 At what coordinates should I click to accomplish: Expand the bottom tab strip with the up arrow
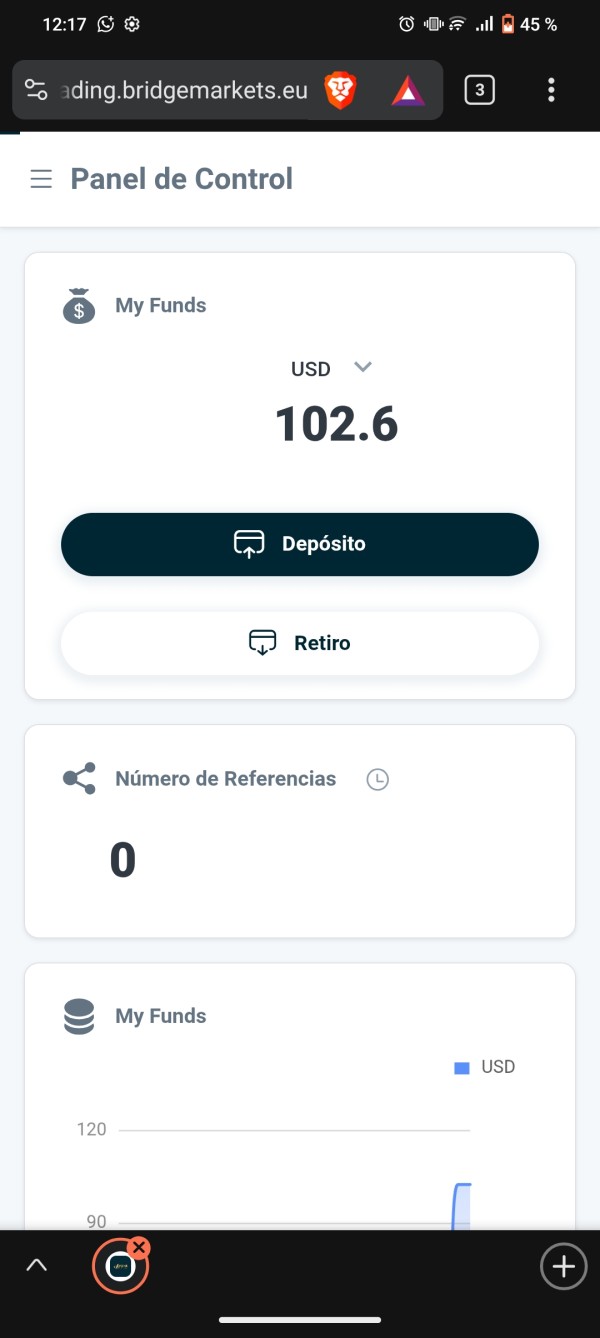point(36,1266)
